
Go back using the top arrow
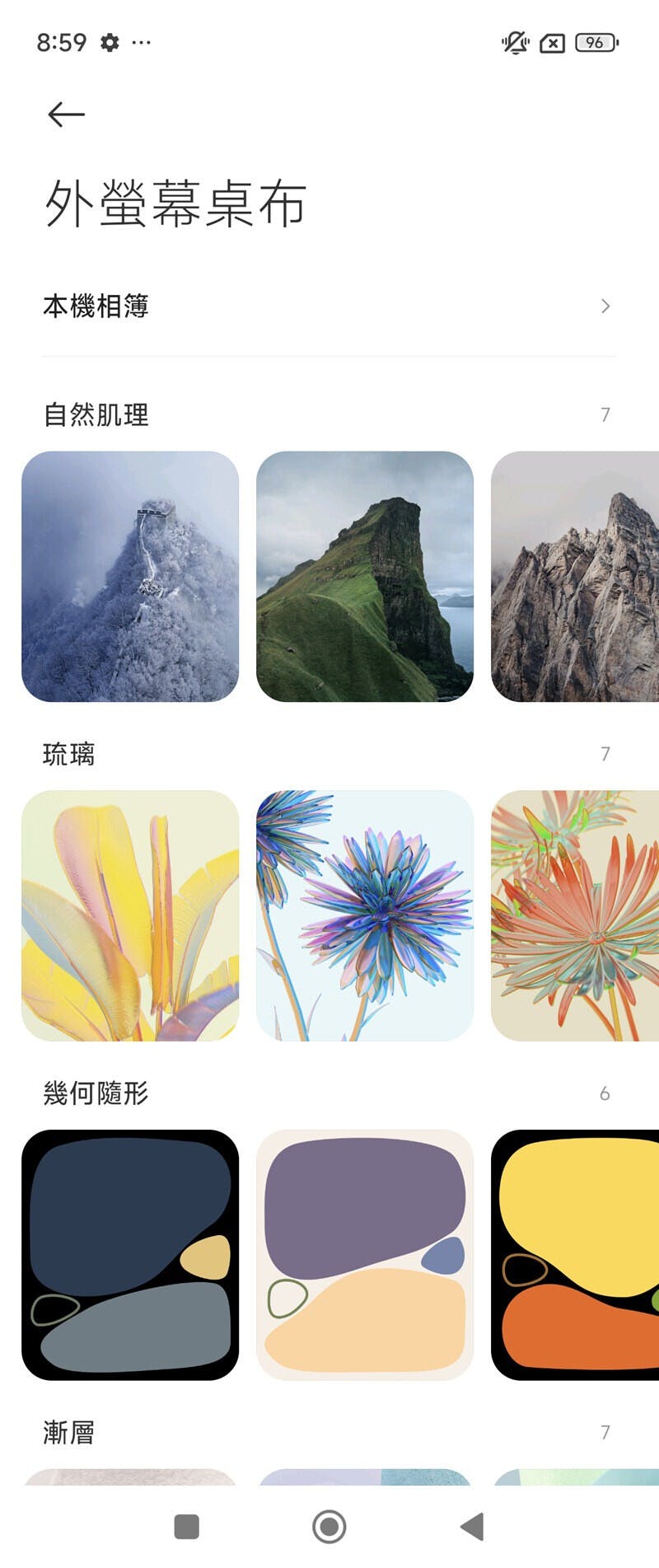click(66, 115)
